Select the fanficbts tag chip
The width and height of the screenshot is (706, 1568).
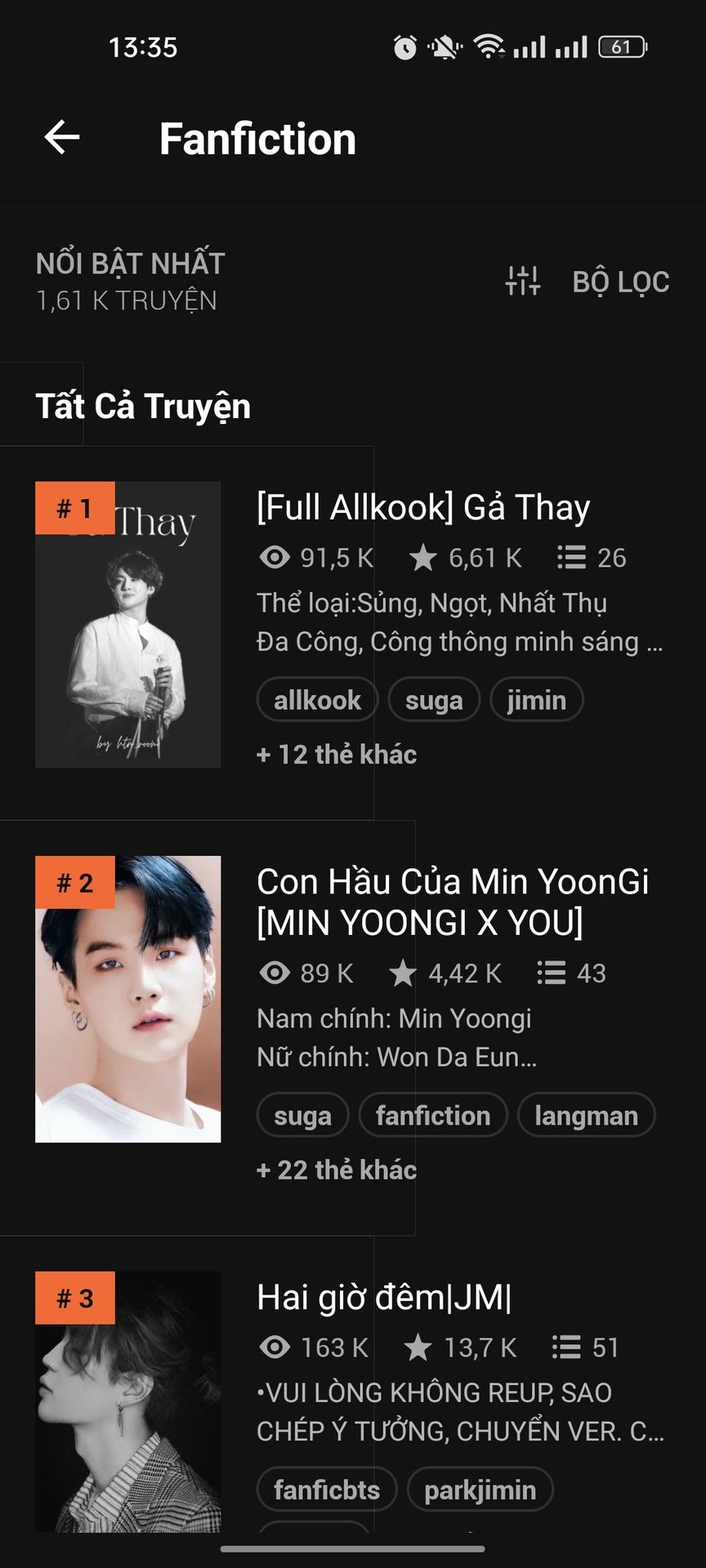(x=327, y=1490)
